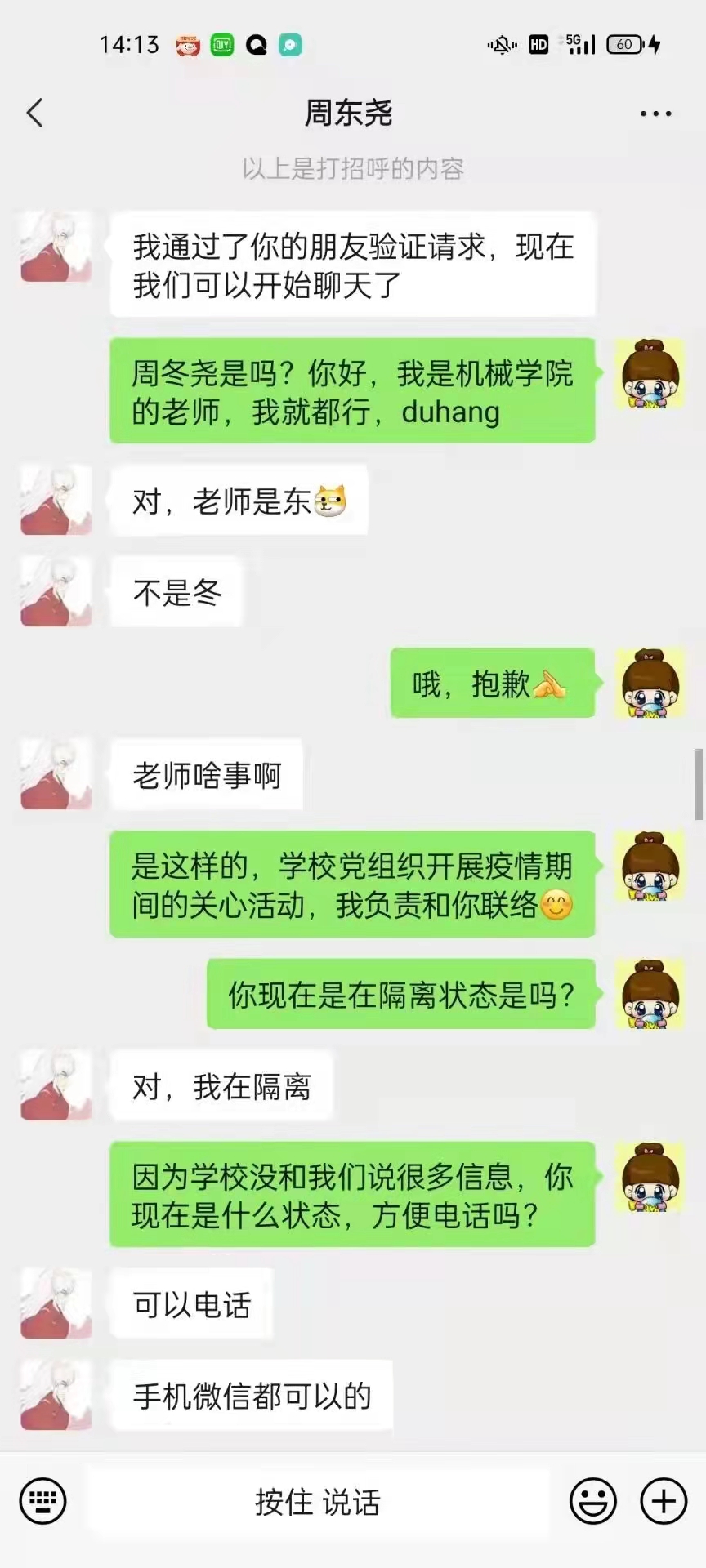The image size is (706, 1568).
Task: View my avatar beside 哦，抱歉 message
Action: [x=650, y=684]
